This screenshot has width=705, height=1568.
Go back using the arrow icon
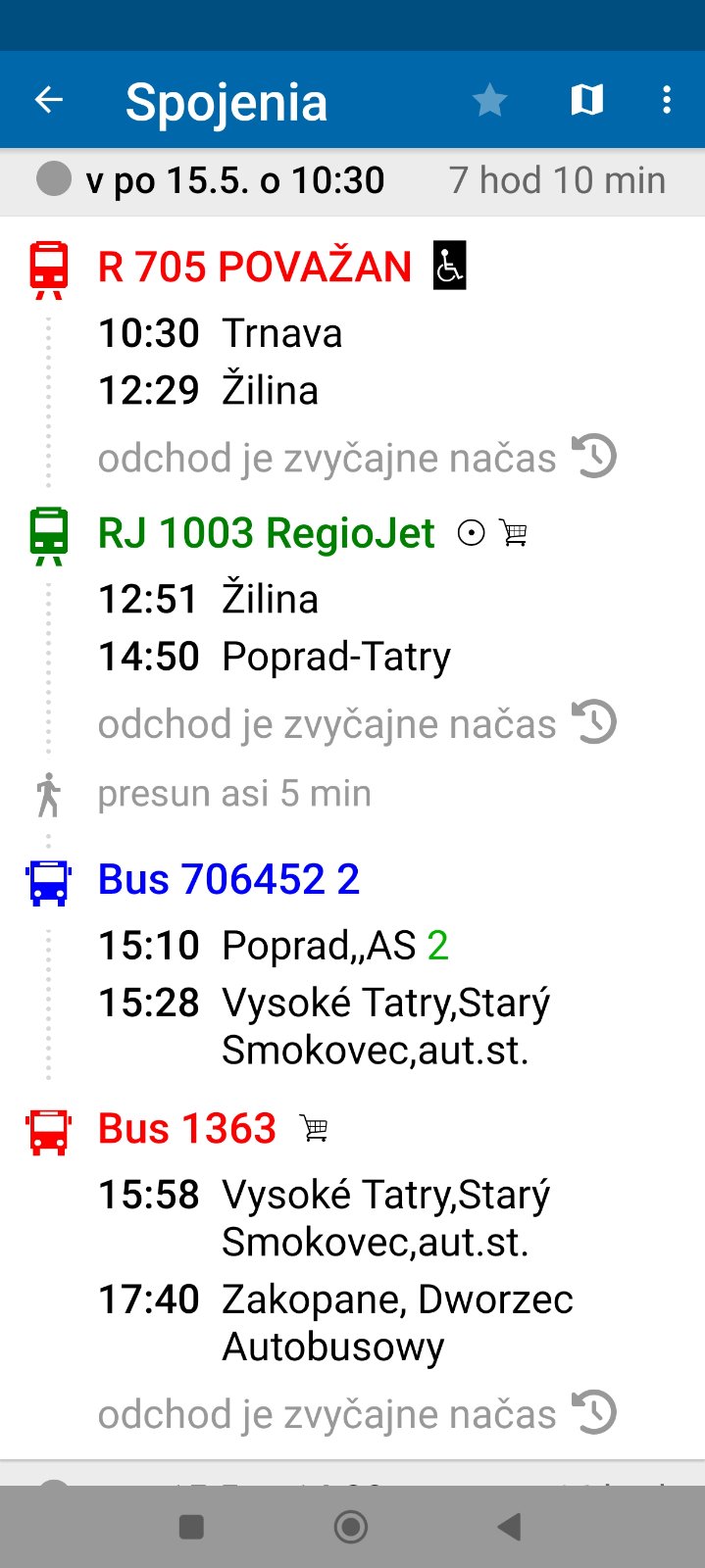[49, 100]
